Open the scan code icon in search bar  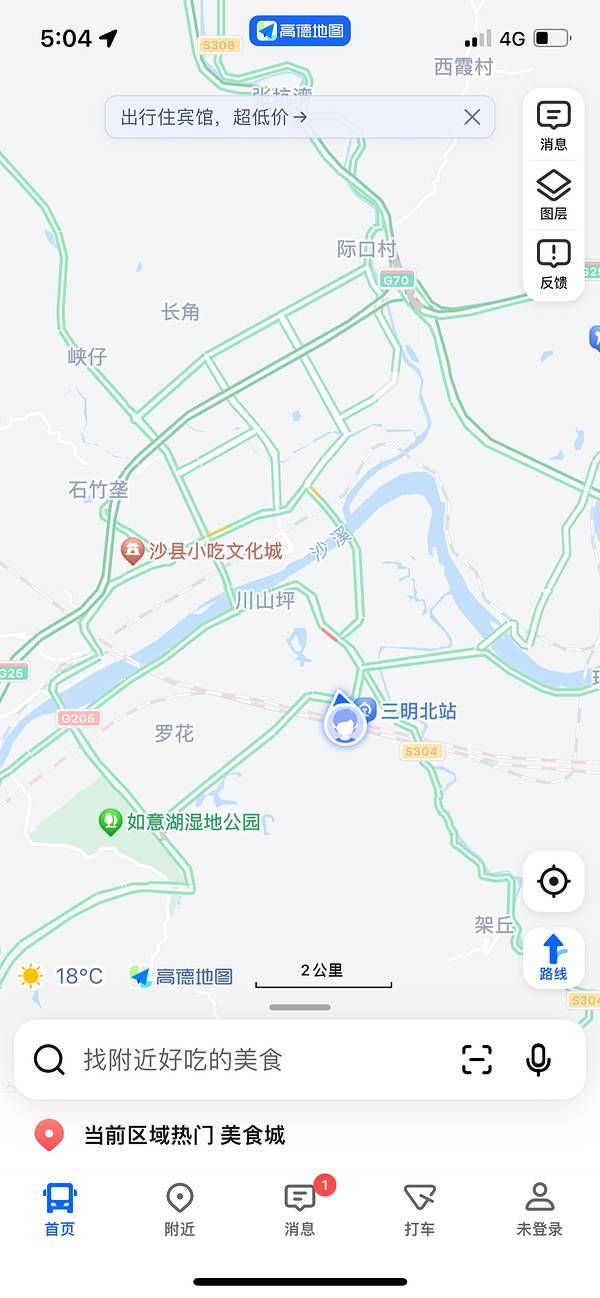[477, 1059]
